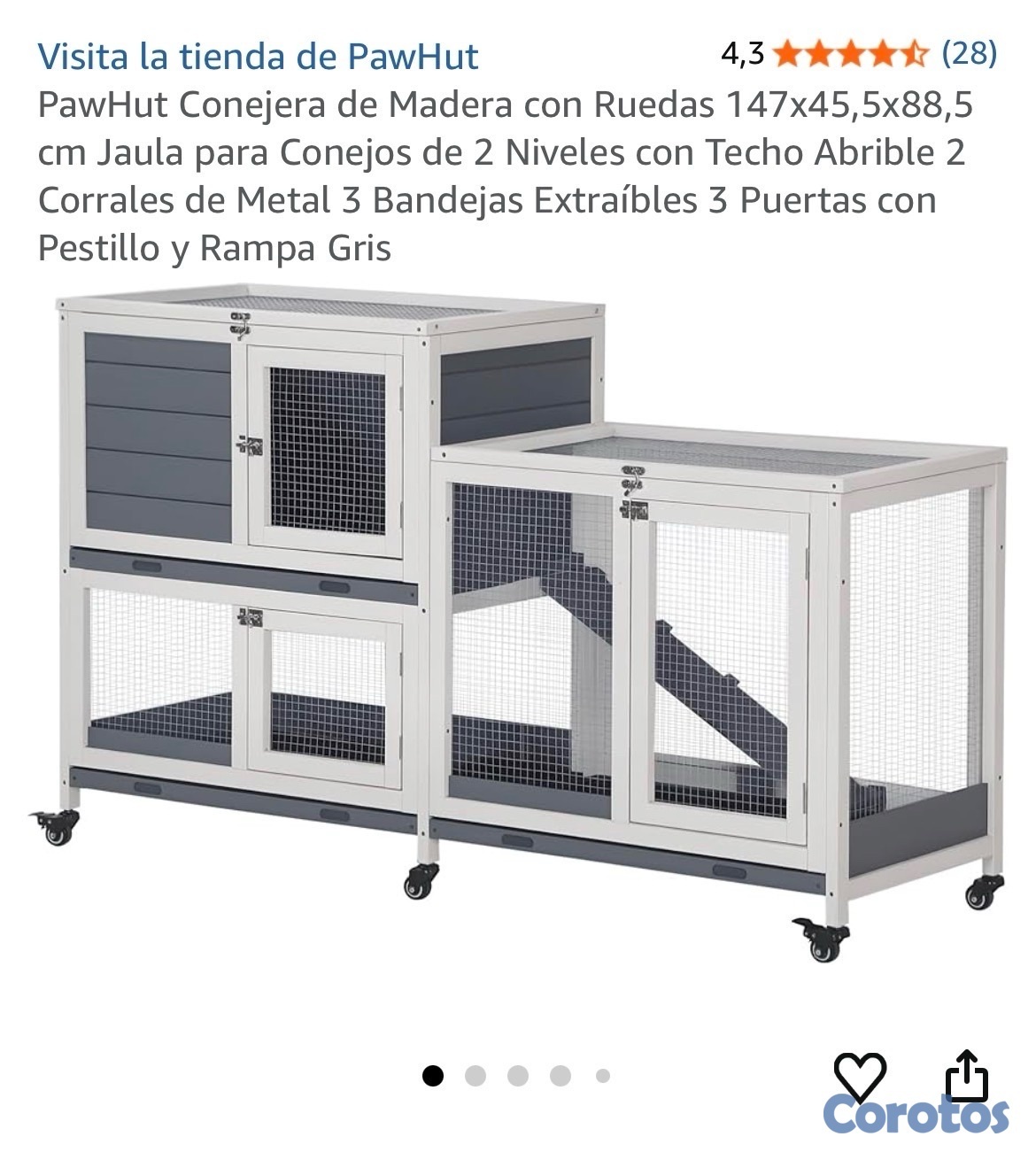View the 28 customer ratings

pyautogui.click(x=969, y=53)
